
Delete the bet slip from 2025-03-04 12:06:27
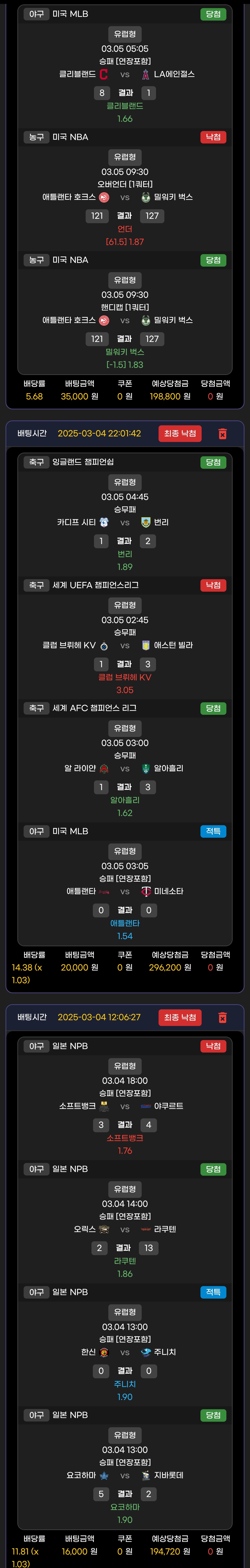pyautogui.click(x=222, y=1017)
